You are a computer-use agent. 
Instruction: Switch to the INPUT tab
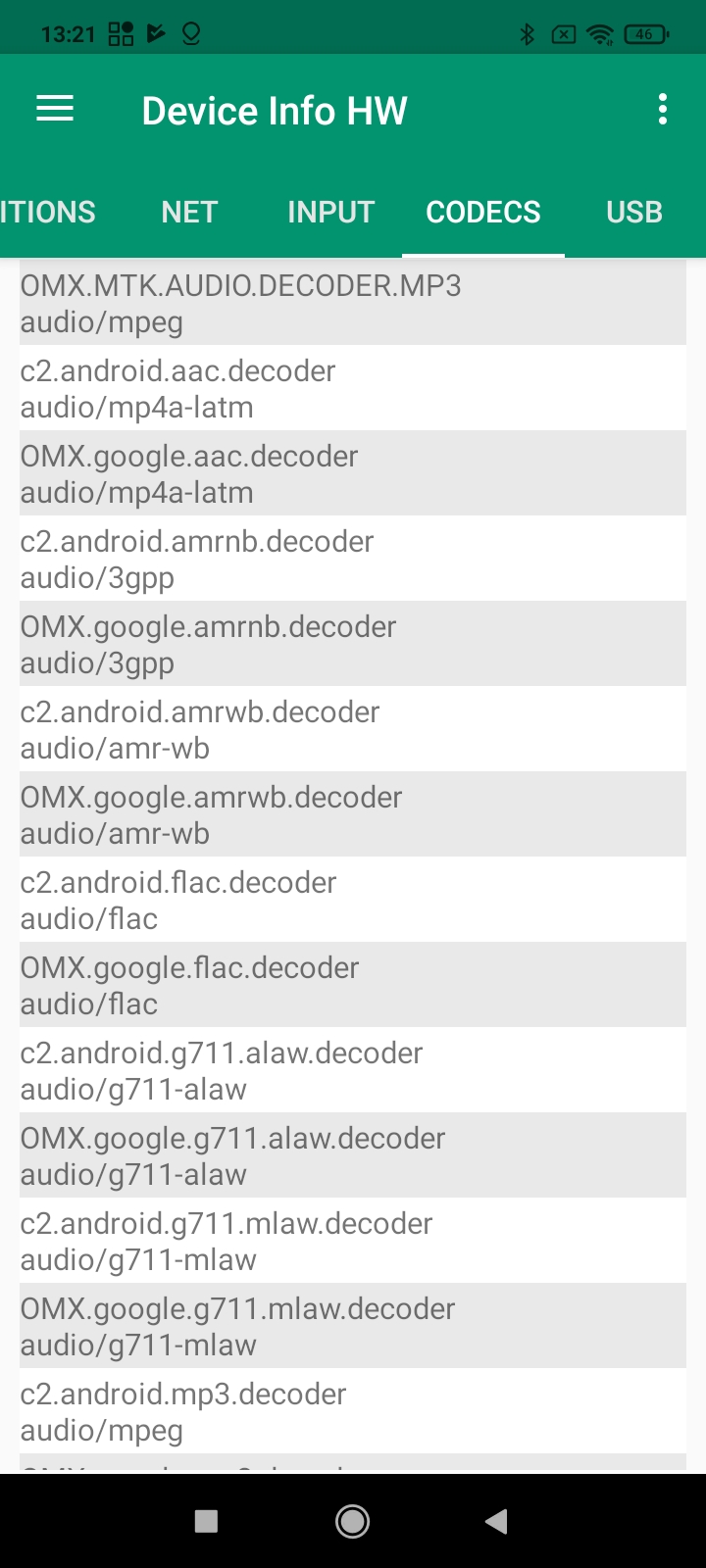point(330,212)
